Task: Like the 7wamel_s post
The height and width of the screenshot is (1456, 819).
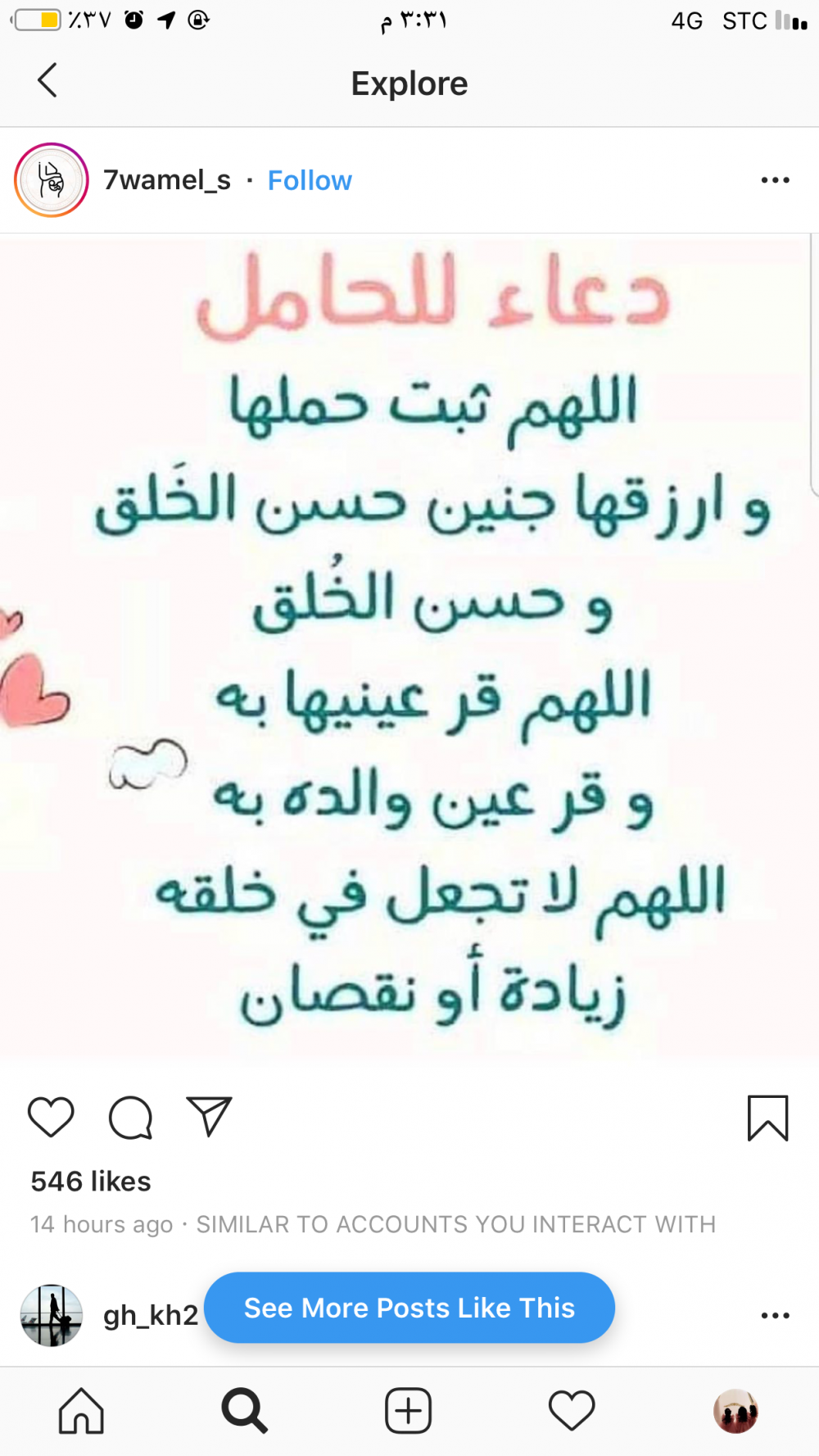Action: click(x=51, y=1117)
